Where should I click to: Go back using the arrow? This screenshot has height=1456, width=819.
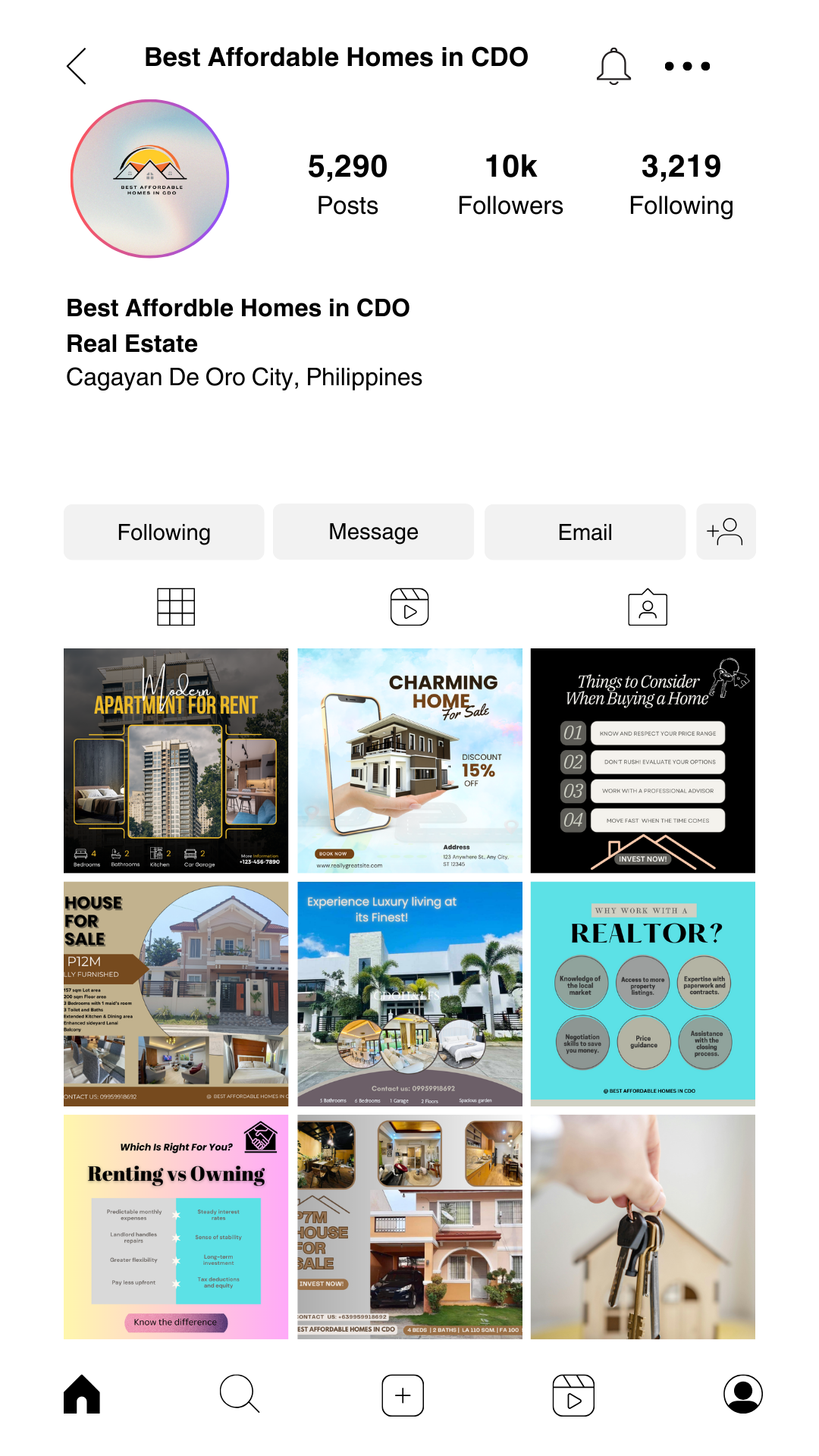77,66
